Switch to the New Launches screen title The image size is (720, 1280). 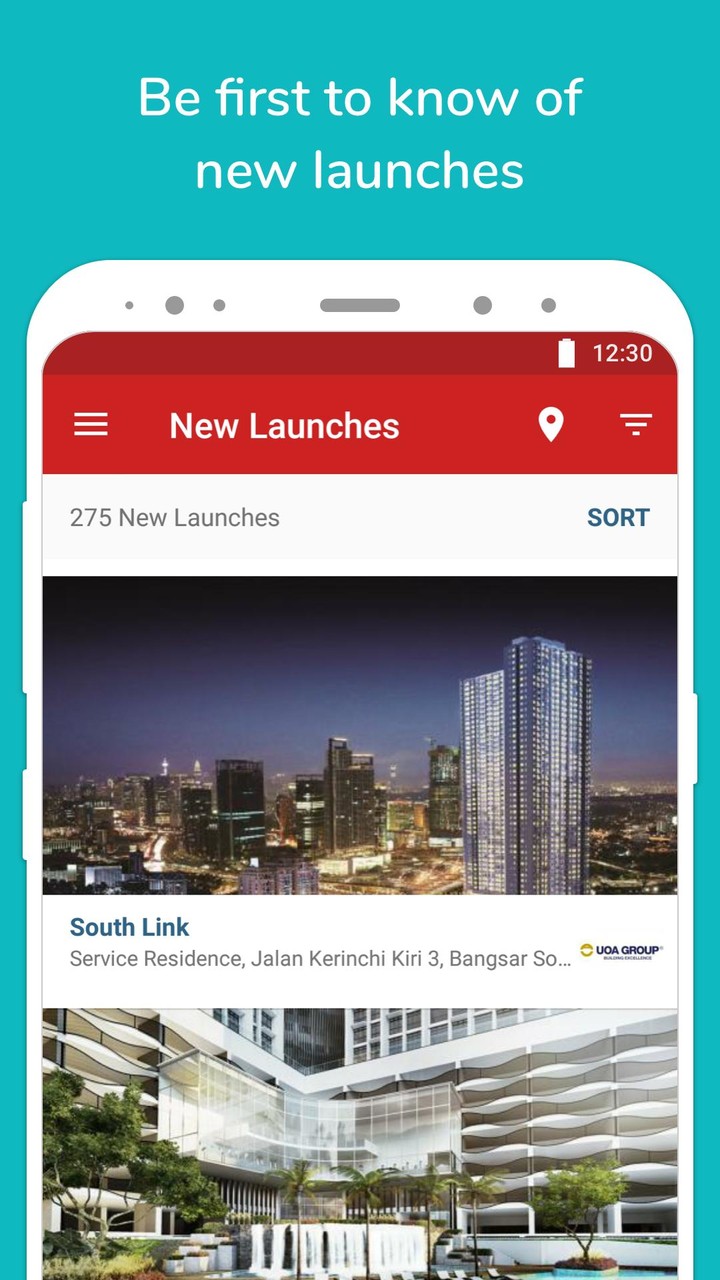[x=285, y=424]
